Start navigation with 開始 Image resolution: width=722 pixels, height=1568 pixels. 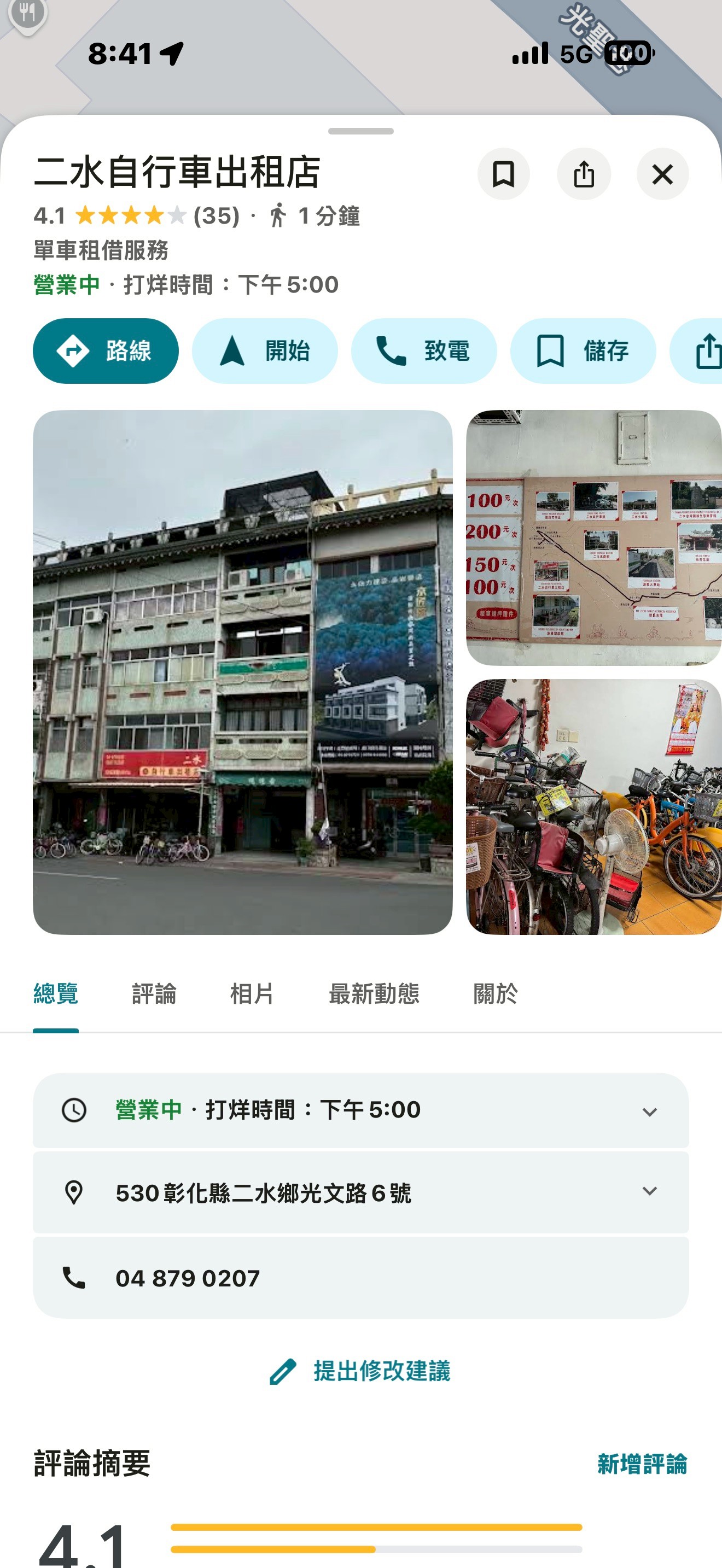(x=265, y=350)
